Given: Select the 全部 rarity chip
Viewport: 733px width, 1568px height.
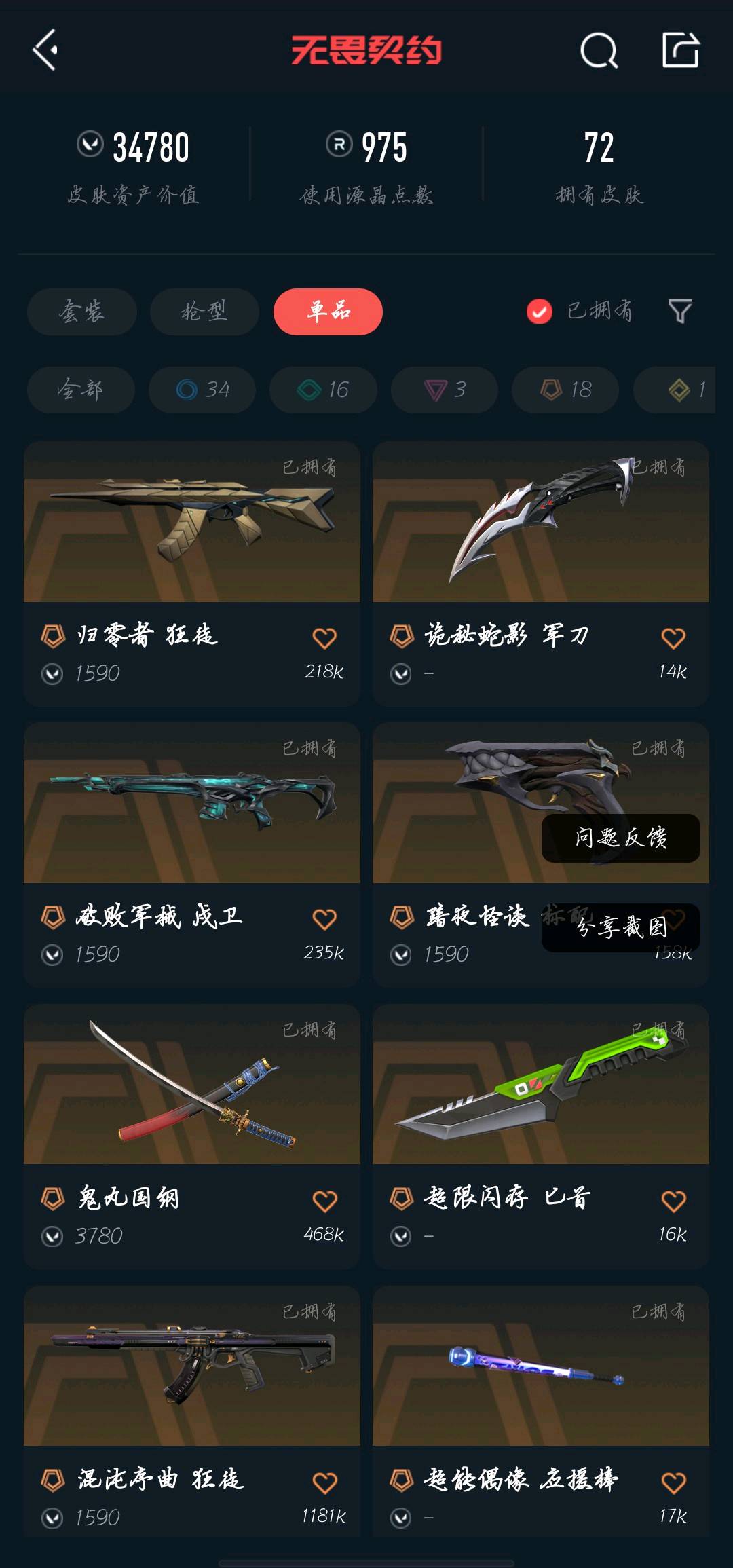Looking at the screenshot, I should click(81, 390).
